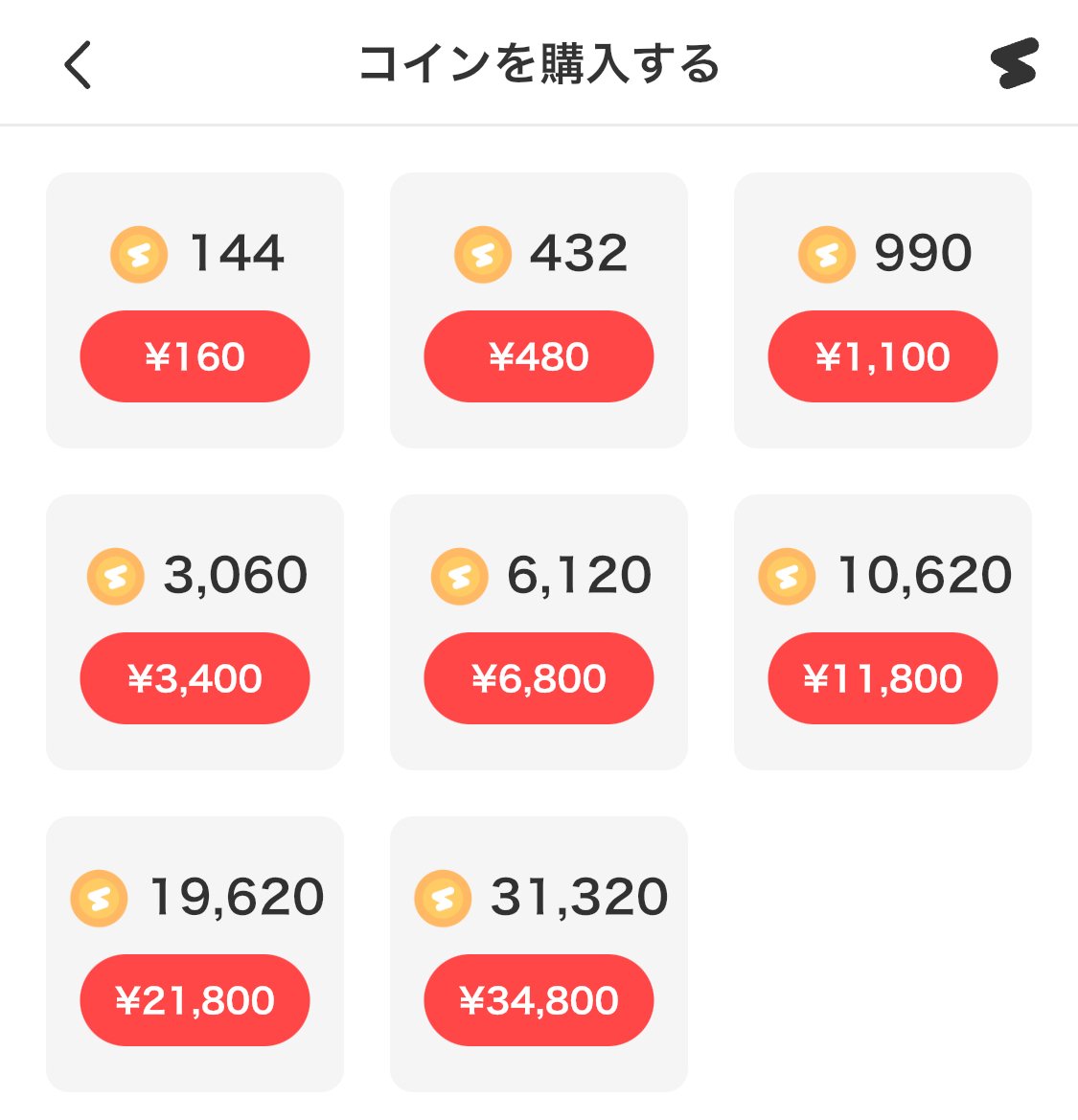1078x1120 pixels.
Task: Select the ¥6,800 purchase option
Action: pyautogui.click(x=539, y=677)
